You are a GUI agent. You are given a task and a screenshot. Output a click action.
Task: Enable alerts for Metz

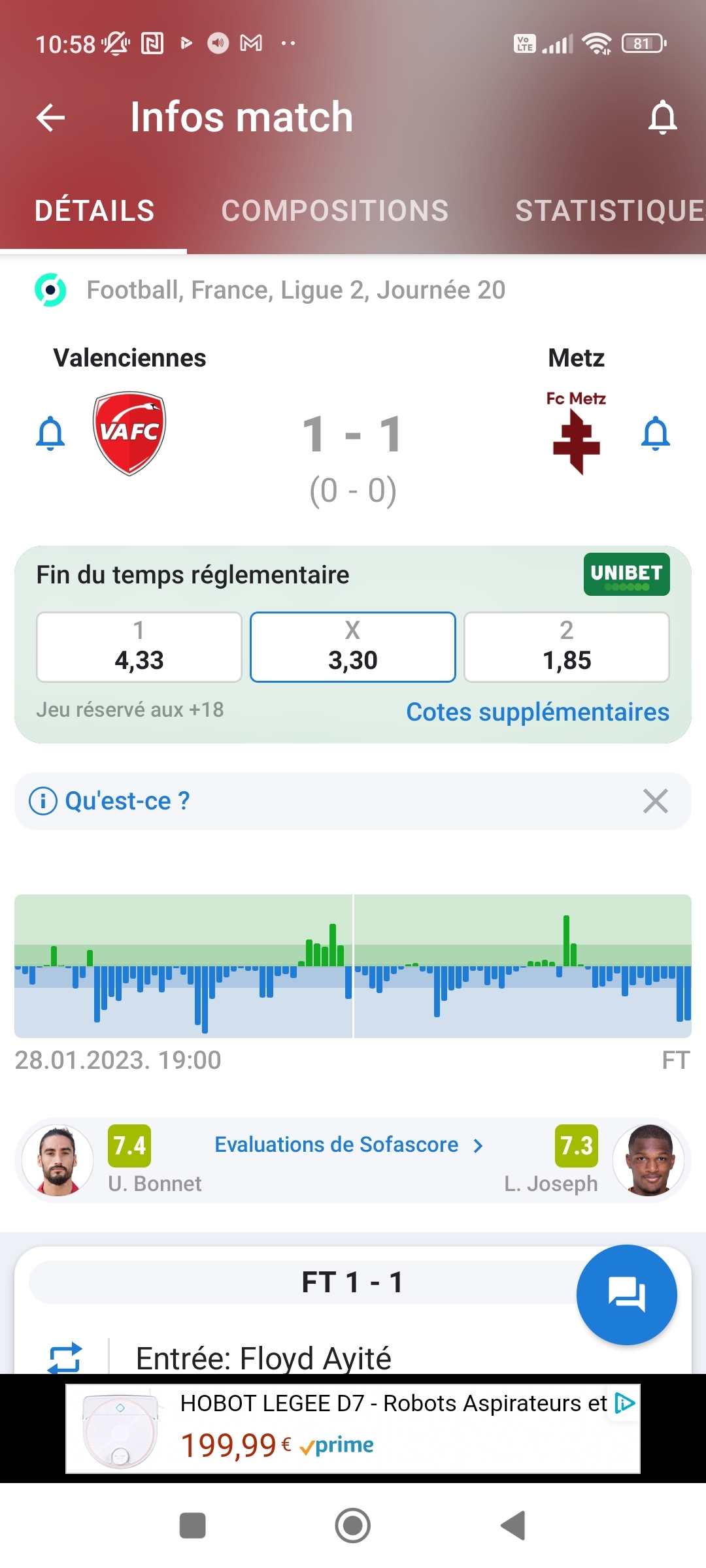tap(656, 434)
